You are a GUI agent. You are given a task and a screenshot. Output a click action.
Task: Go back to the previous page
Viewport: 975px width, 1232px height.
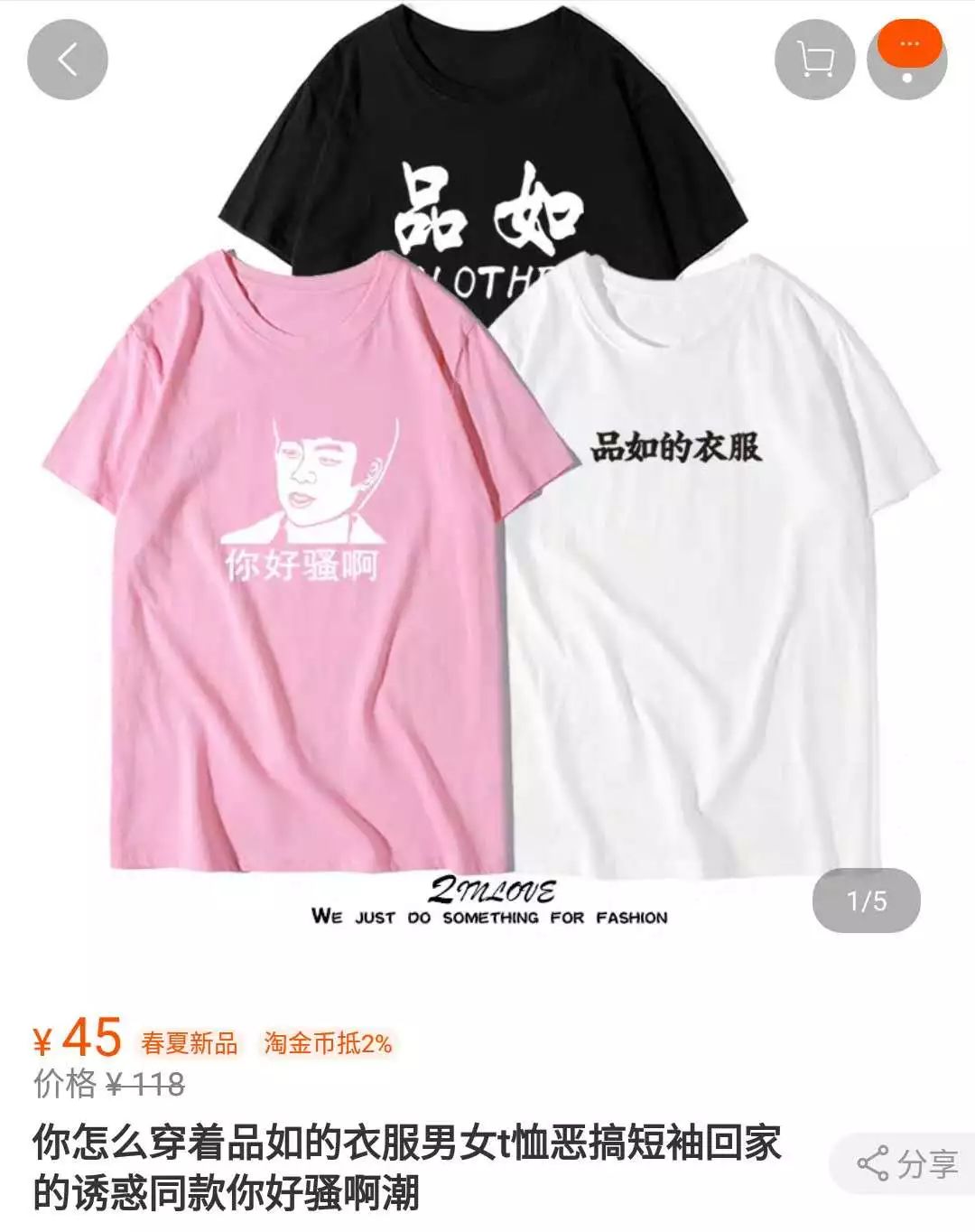point(67,60)
